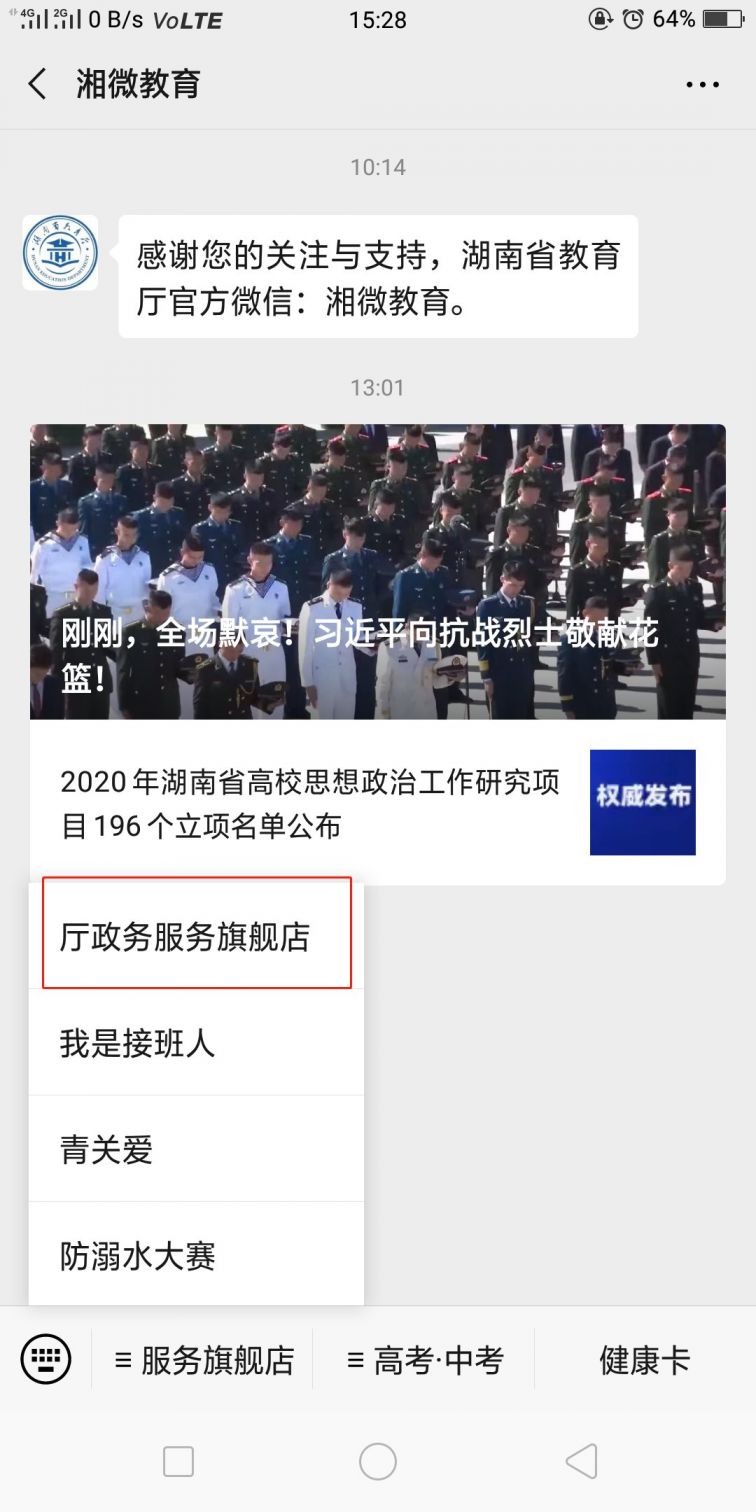Open the 健康卡 bottom menu item
The width and height of the screenshot is (756, 1512).
[644, 1360]
